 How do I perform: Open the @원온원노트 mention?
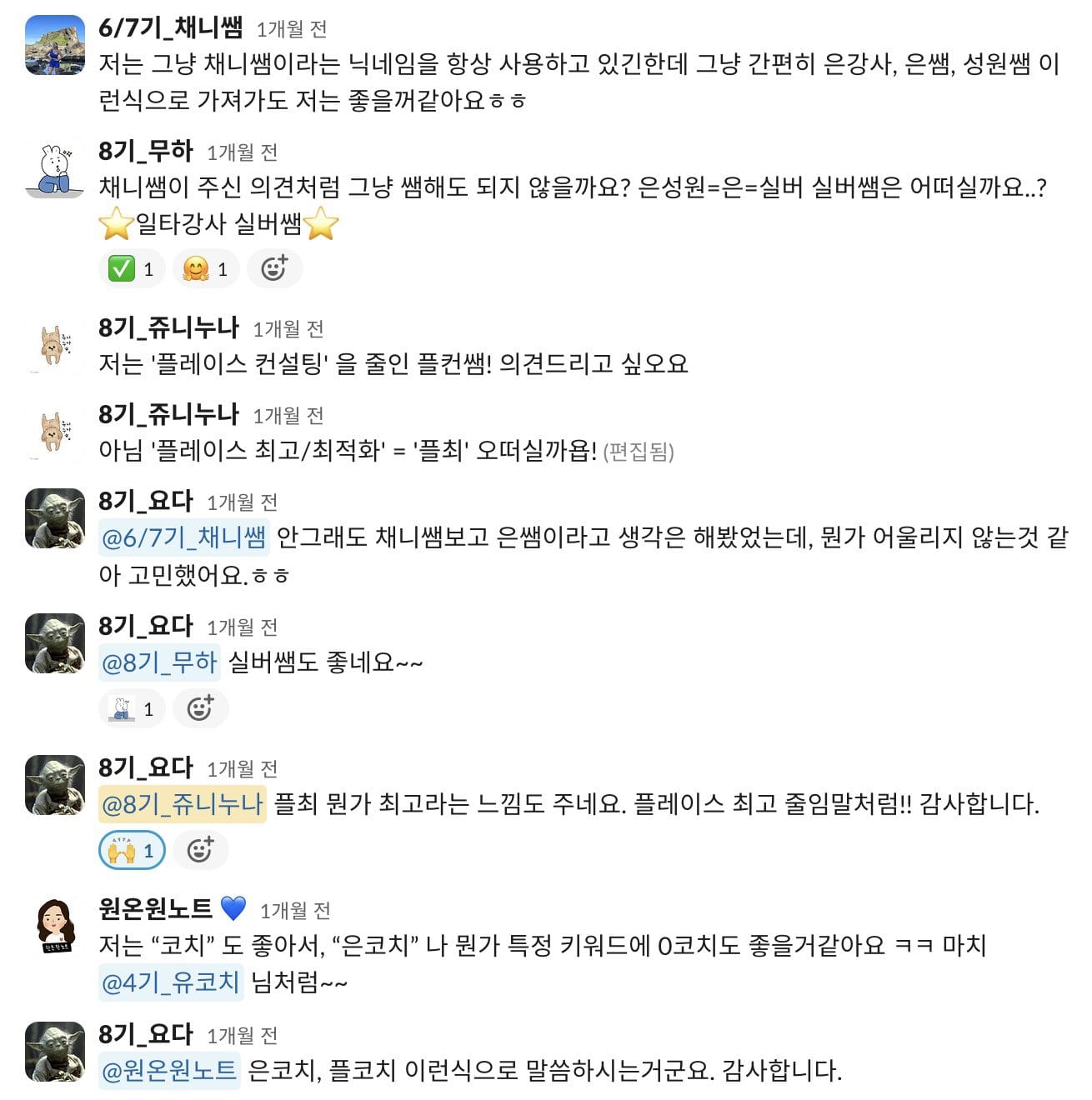tap(169, 1070)
